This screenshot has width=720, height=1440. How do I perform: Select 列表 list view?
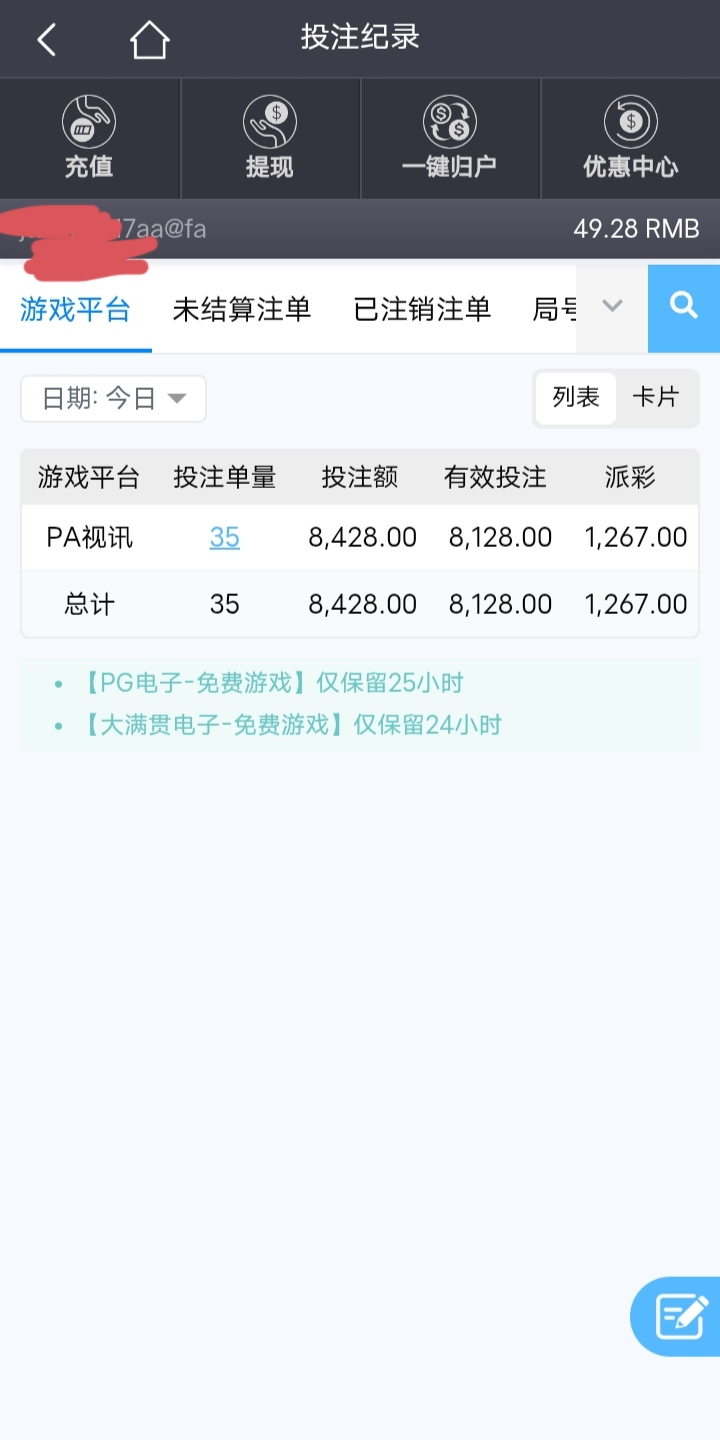(x=576, y=398)
